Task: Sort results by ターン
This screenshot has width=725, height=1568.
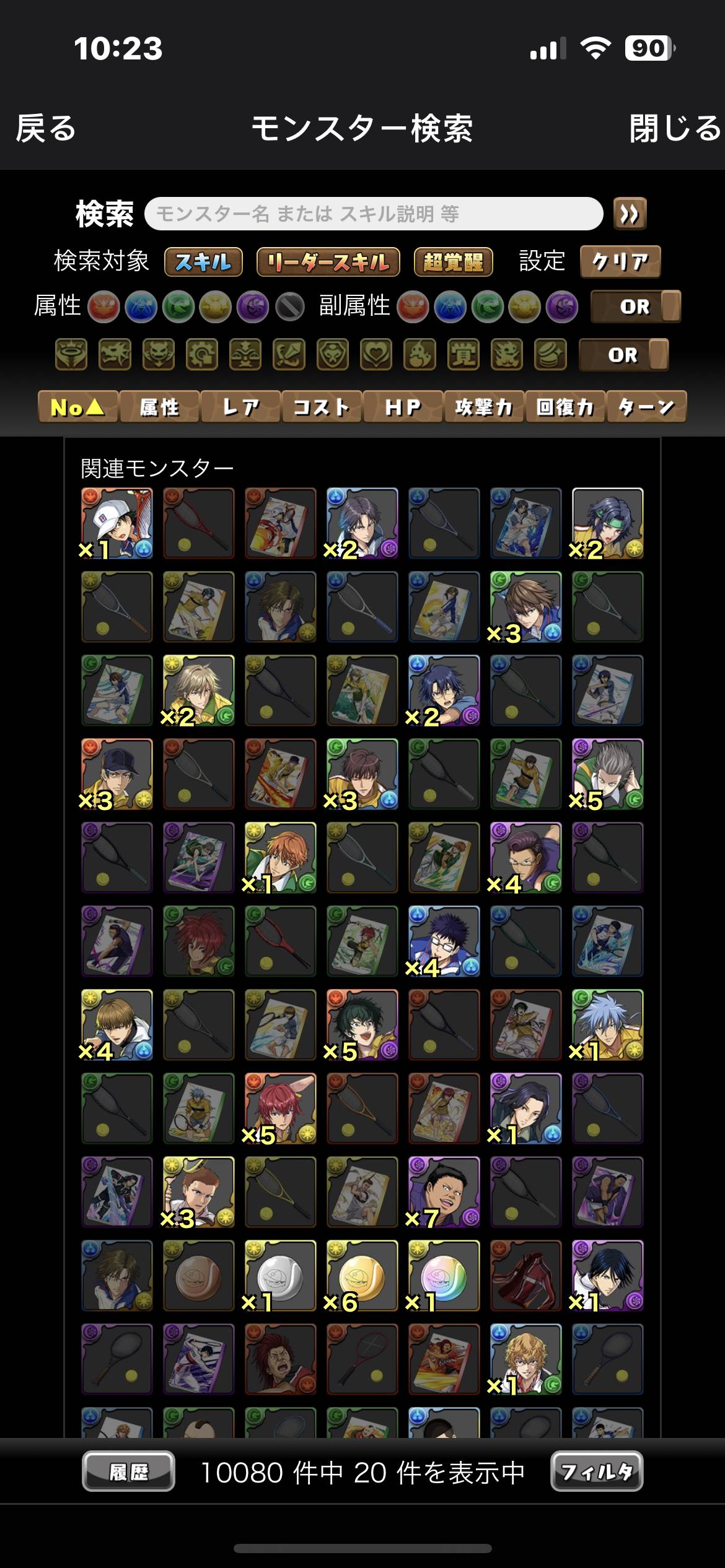Action: pyautogui.click(x=646, y=407)
